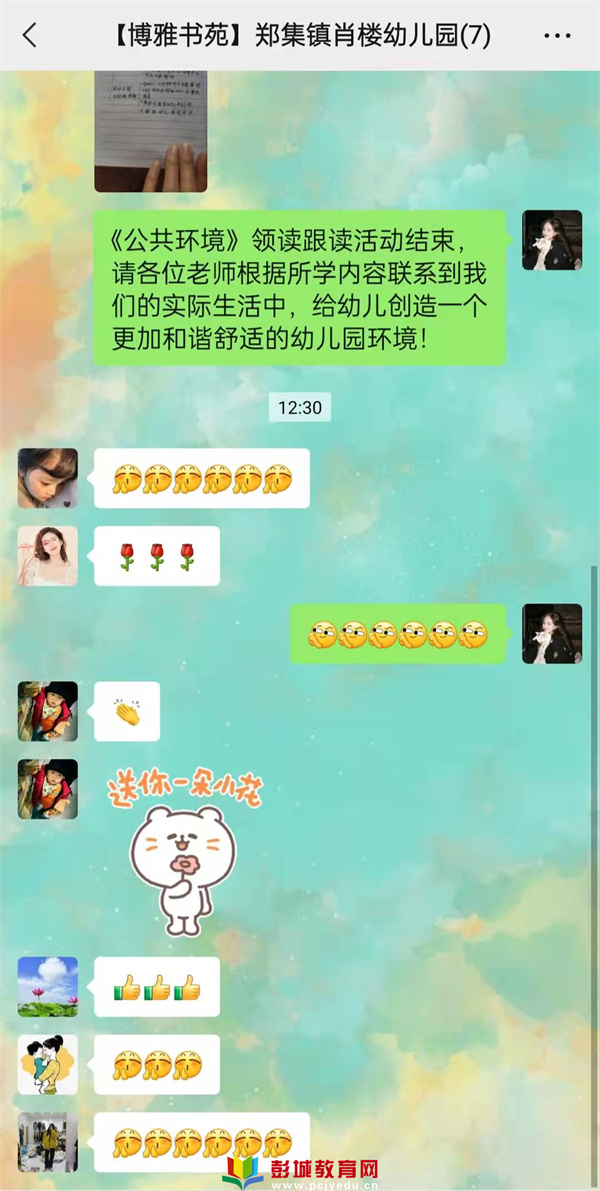Open the cartoon-couple avatar member's profile
The image size is (600, 1191).
pyautogui.click(x=47, y=1064)
